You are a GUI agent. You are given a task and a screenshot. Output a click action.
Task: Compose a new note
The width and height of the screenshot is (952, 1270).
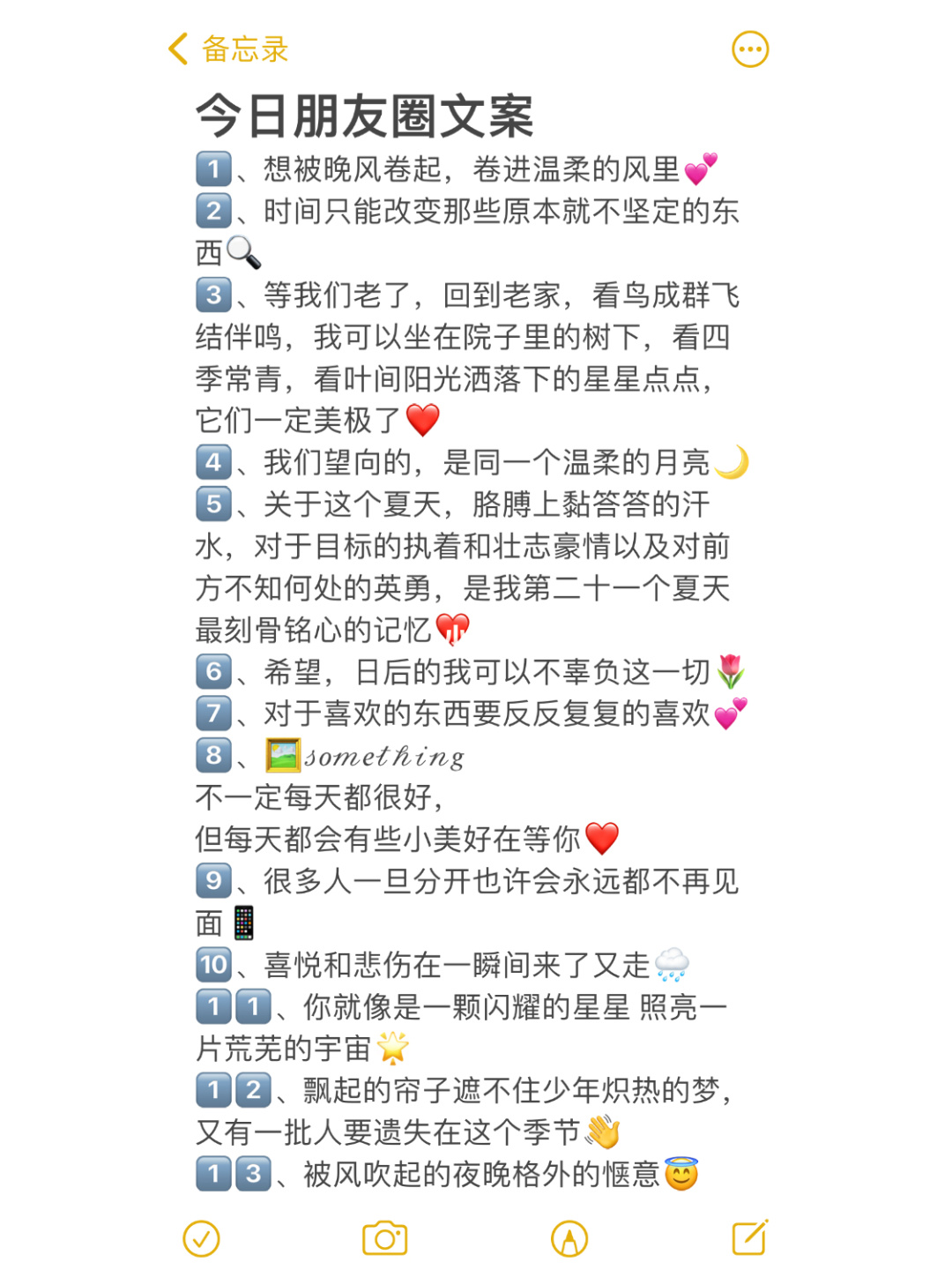click(750, 1237)
